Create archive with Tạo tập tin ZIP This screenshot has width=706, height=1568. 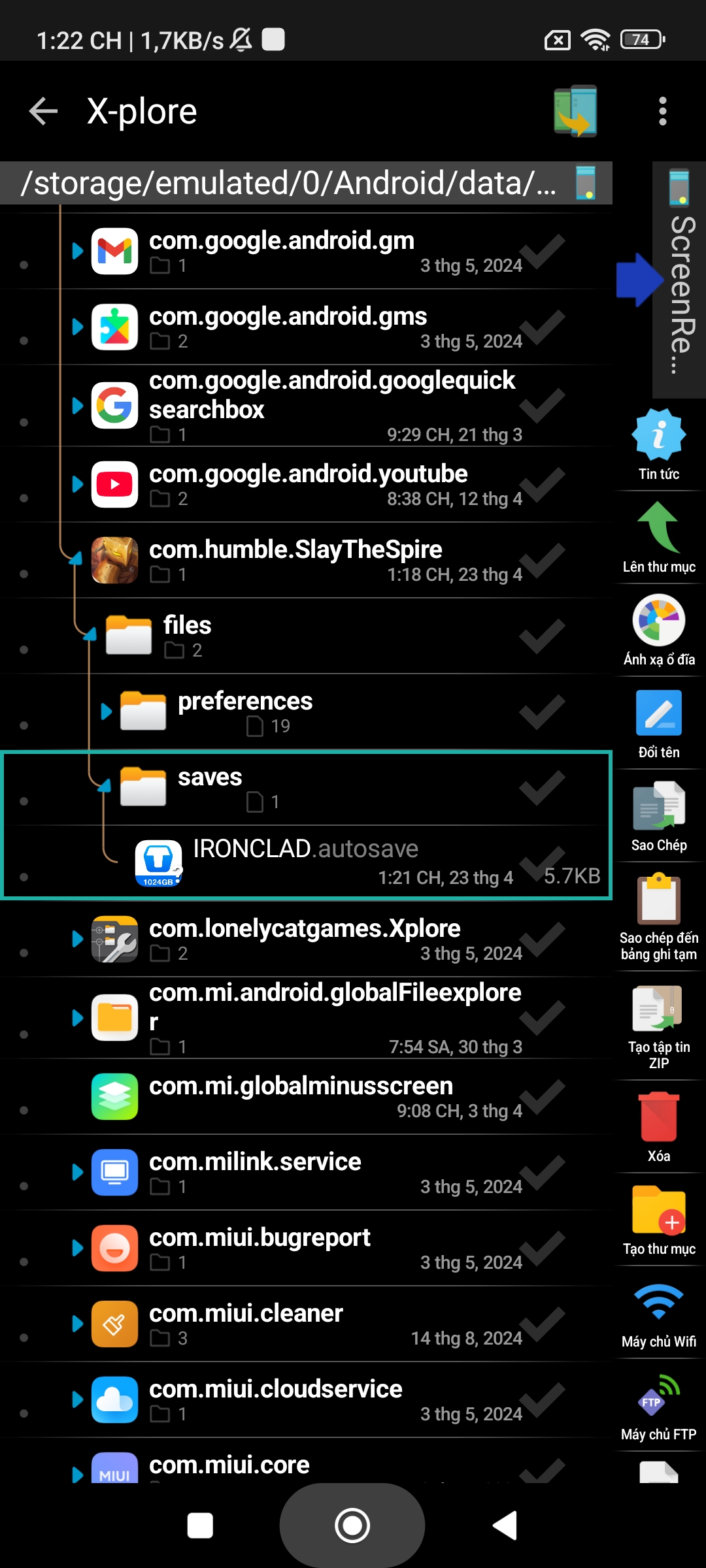[x=659, y=1026]
